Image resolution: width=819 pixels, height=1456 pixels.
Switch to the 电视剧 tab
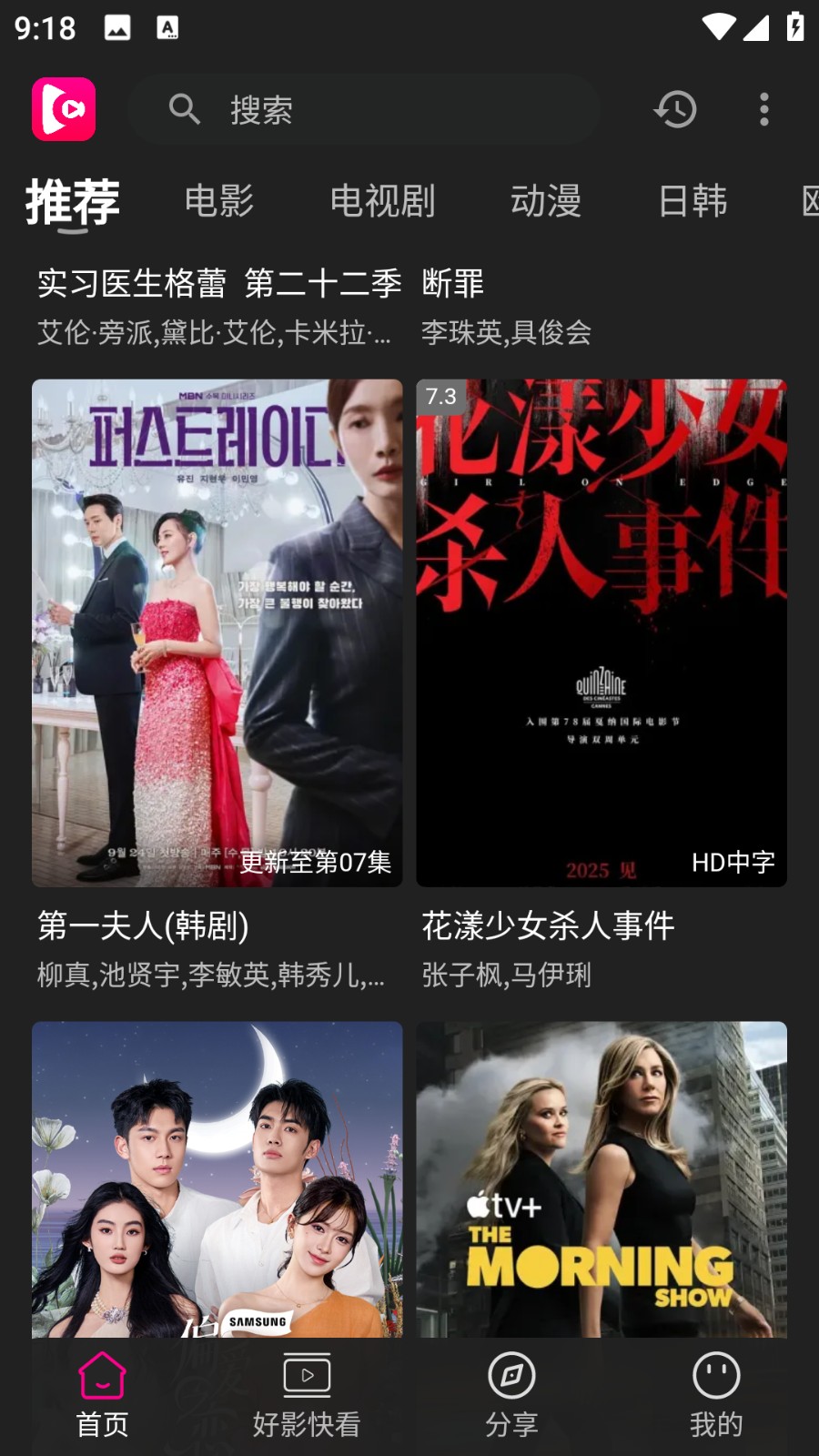[x=382, y=201]
